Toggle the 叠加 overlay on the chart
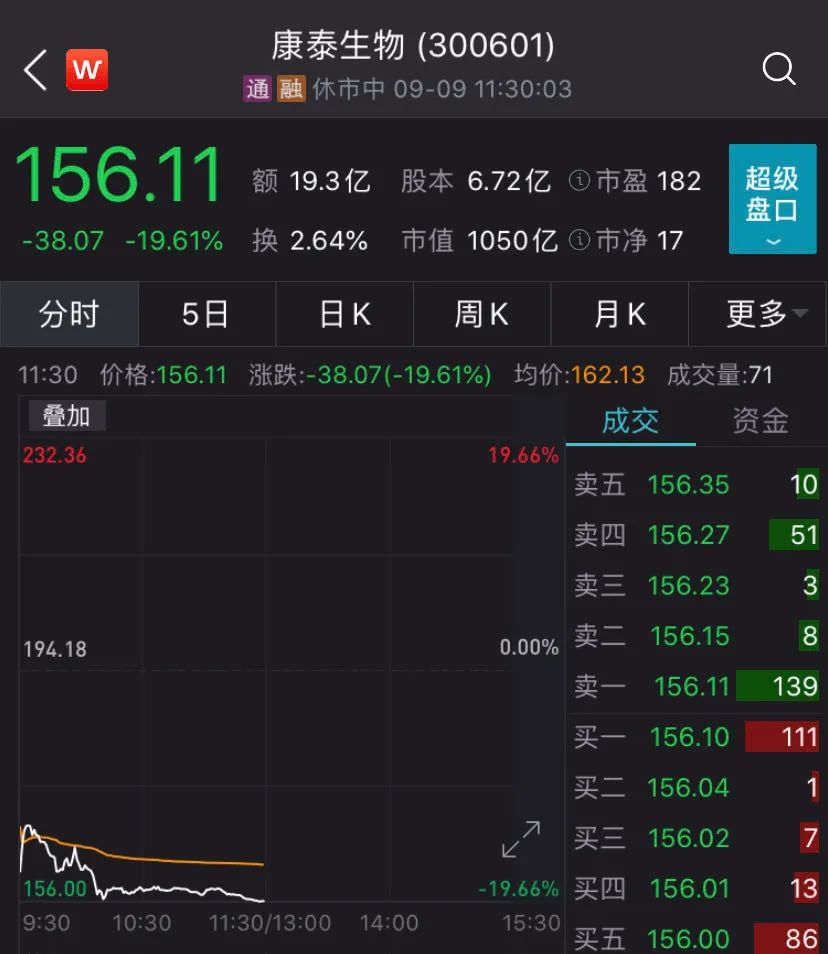This screenshot has width=828, height=954. click(x=66, y=416)
